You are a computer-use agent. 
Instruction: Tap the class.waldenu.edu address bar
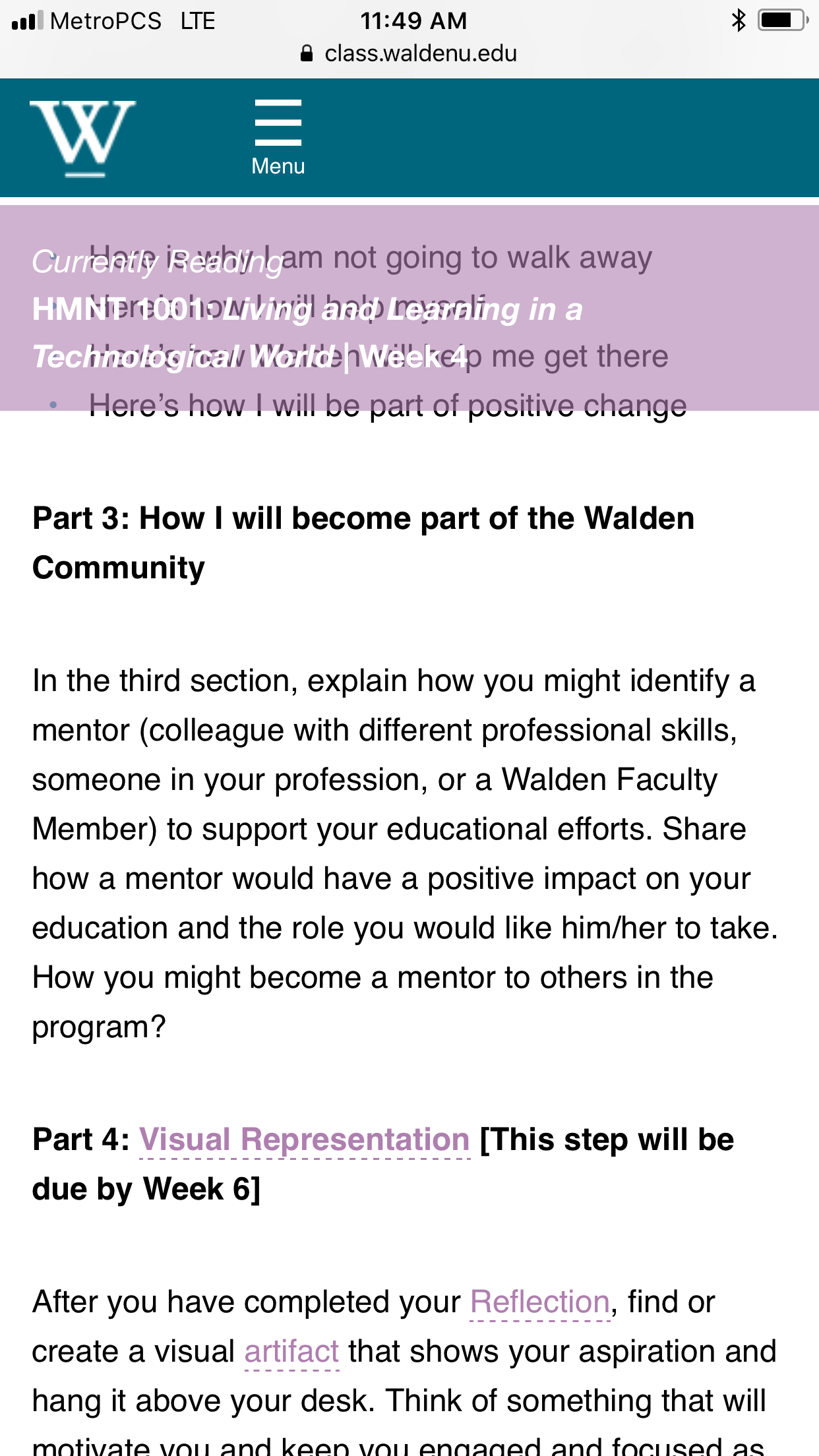pyautogui.click(x=409, y=53)
